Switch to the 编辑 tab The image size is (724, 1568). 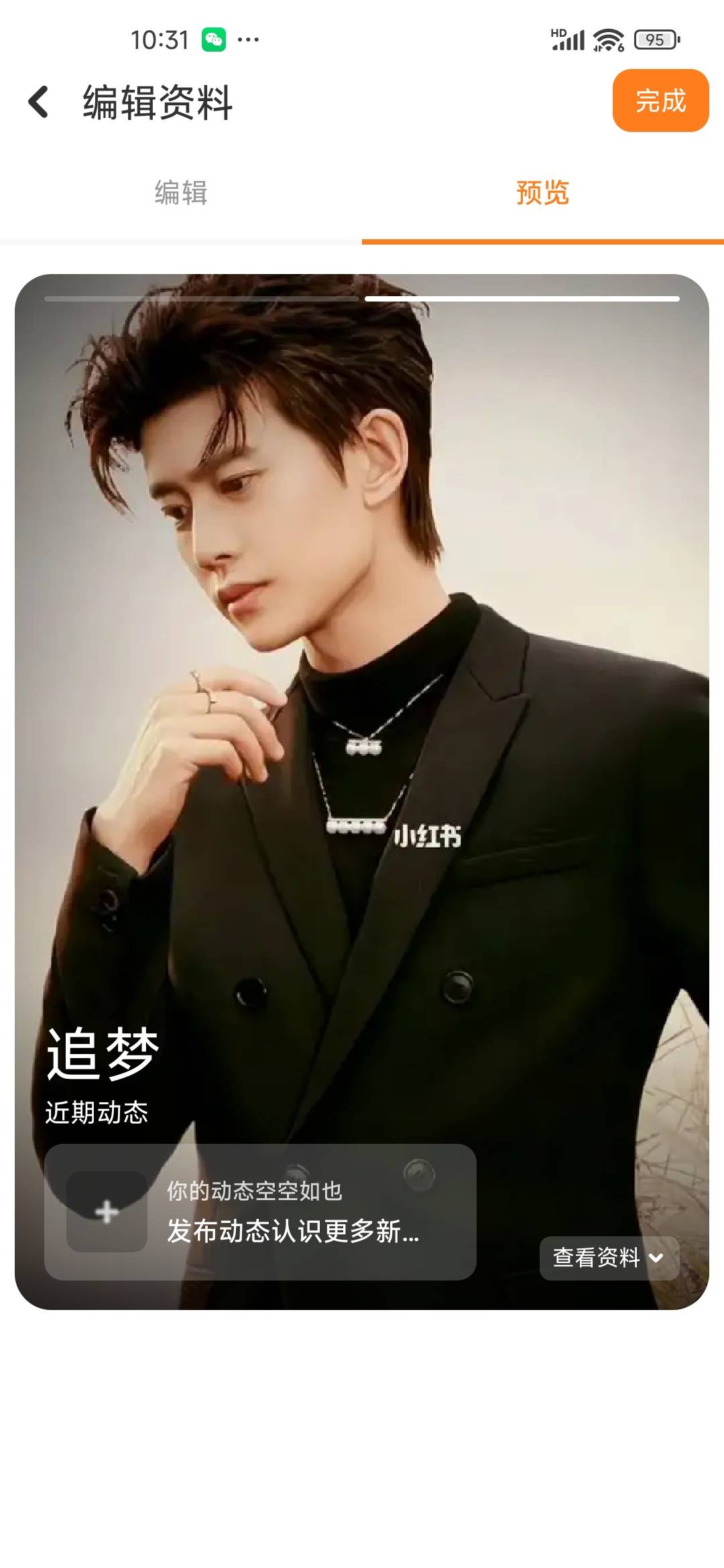click(x=181, y=193)
